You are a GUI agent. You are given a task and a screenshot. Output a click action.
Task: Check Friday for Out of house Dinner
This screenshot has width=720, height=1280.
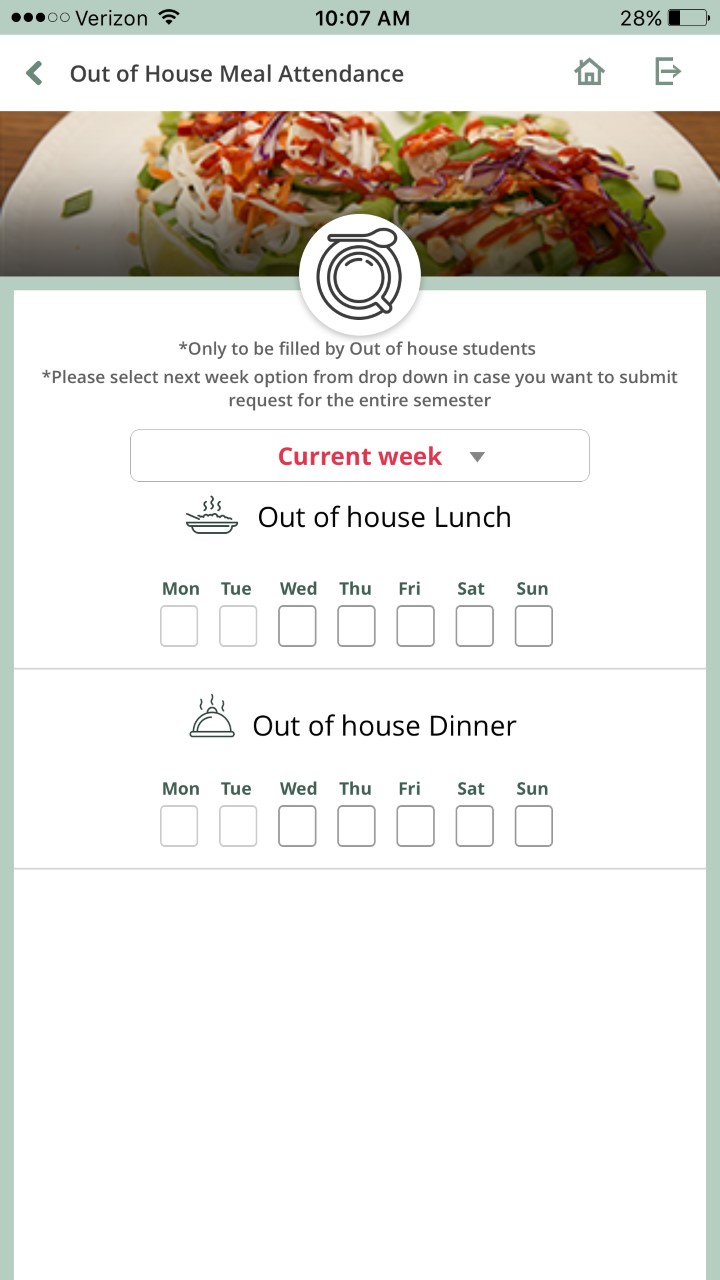point(415,825)
